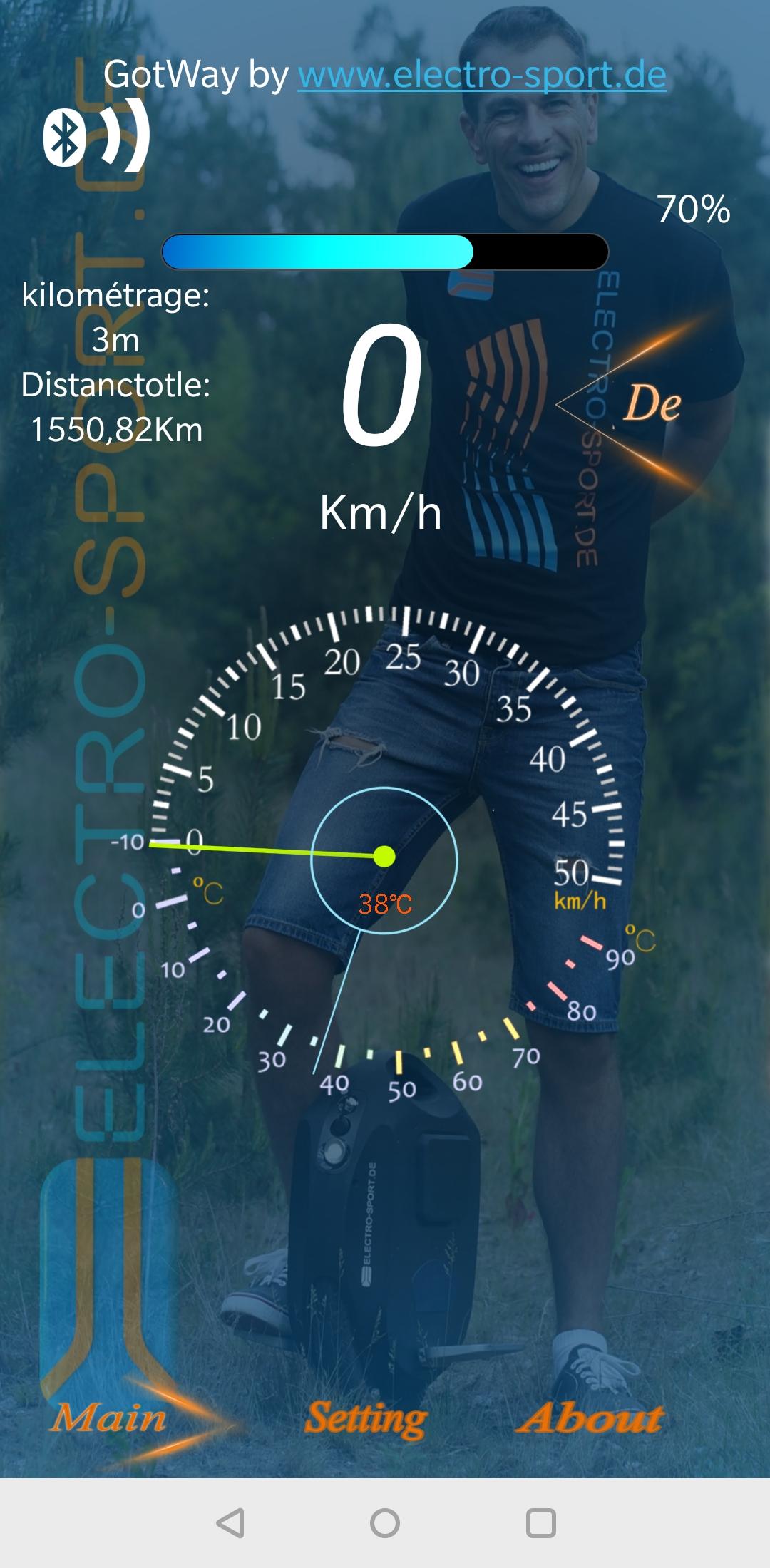Image resolution: width=770 pixels, height=1568 pixels.
Task: Tap the system home button
Action: pos(385,1523)
